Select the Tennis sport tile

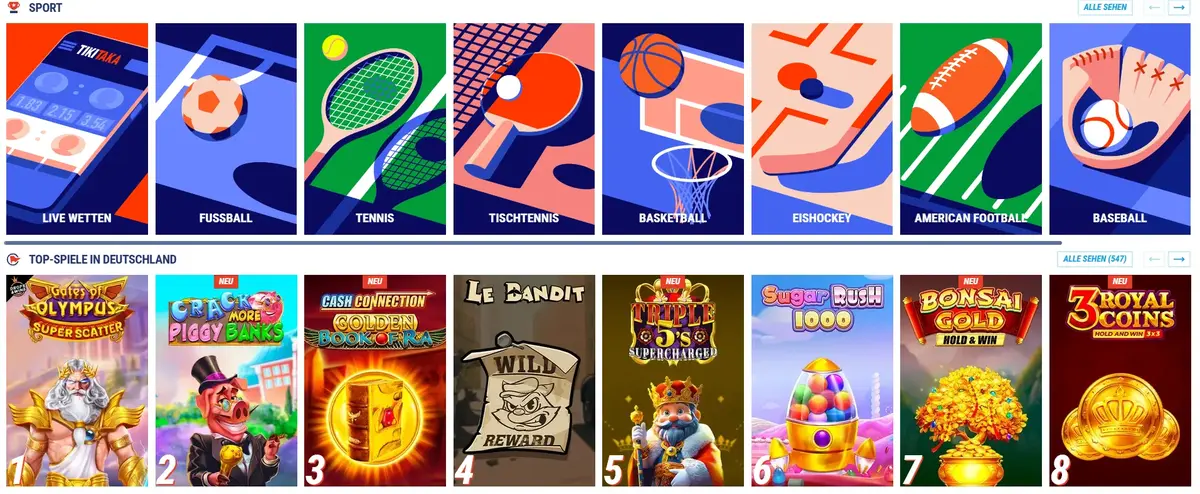(375, 128)
